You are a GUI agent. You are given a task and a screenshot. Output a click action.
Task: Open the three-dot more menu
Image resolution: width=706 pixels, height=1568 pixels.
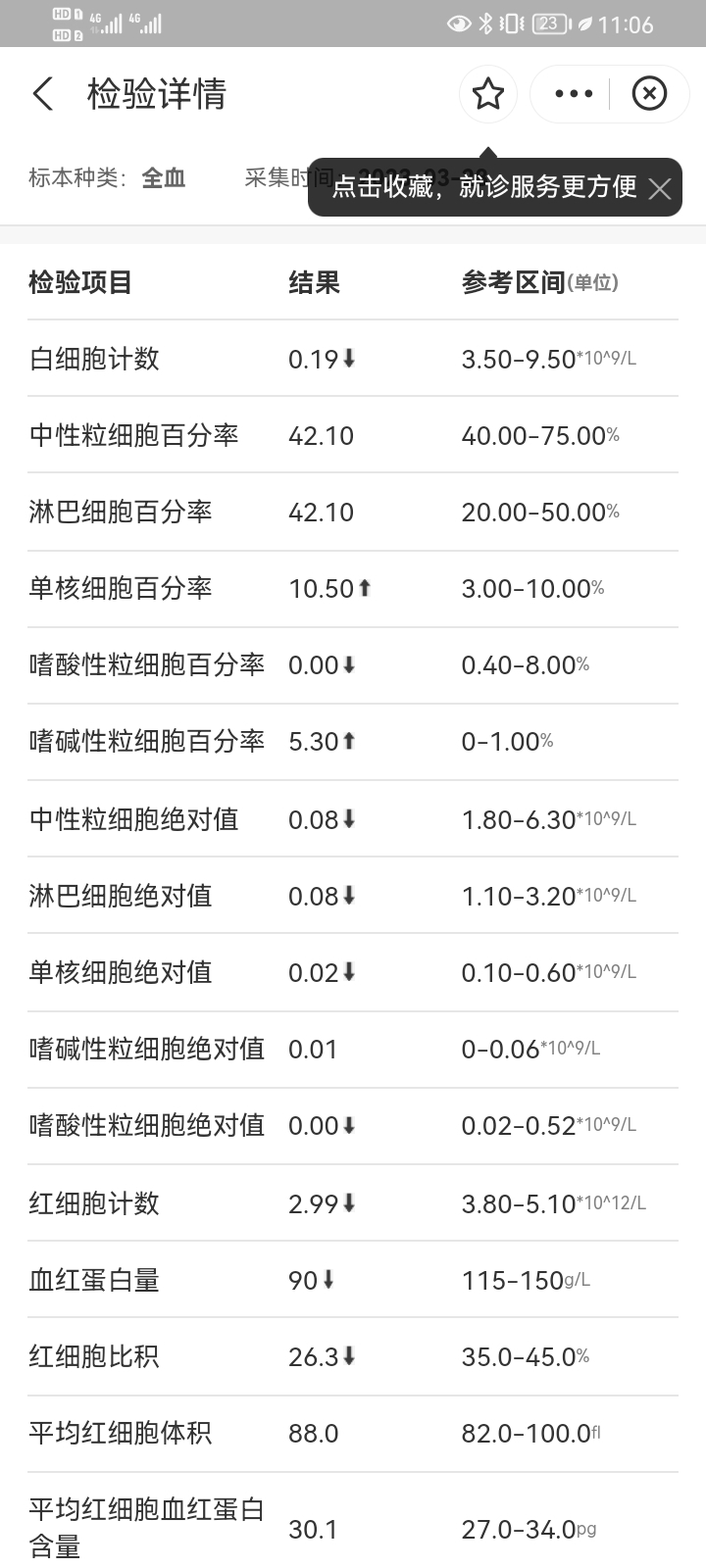(574, 94)
